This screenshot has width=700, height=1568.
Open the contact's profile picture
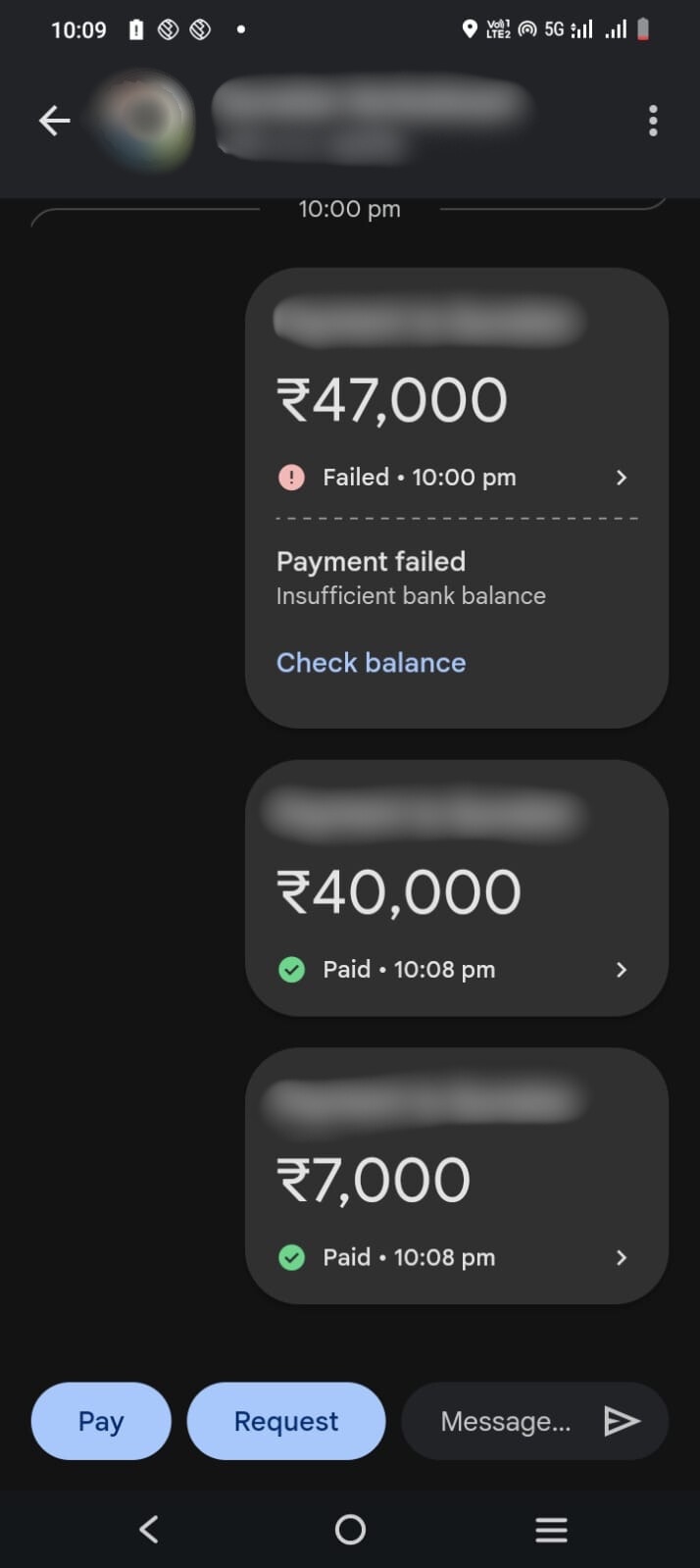pyautogui.click(x=145, y=120)
